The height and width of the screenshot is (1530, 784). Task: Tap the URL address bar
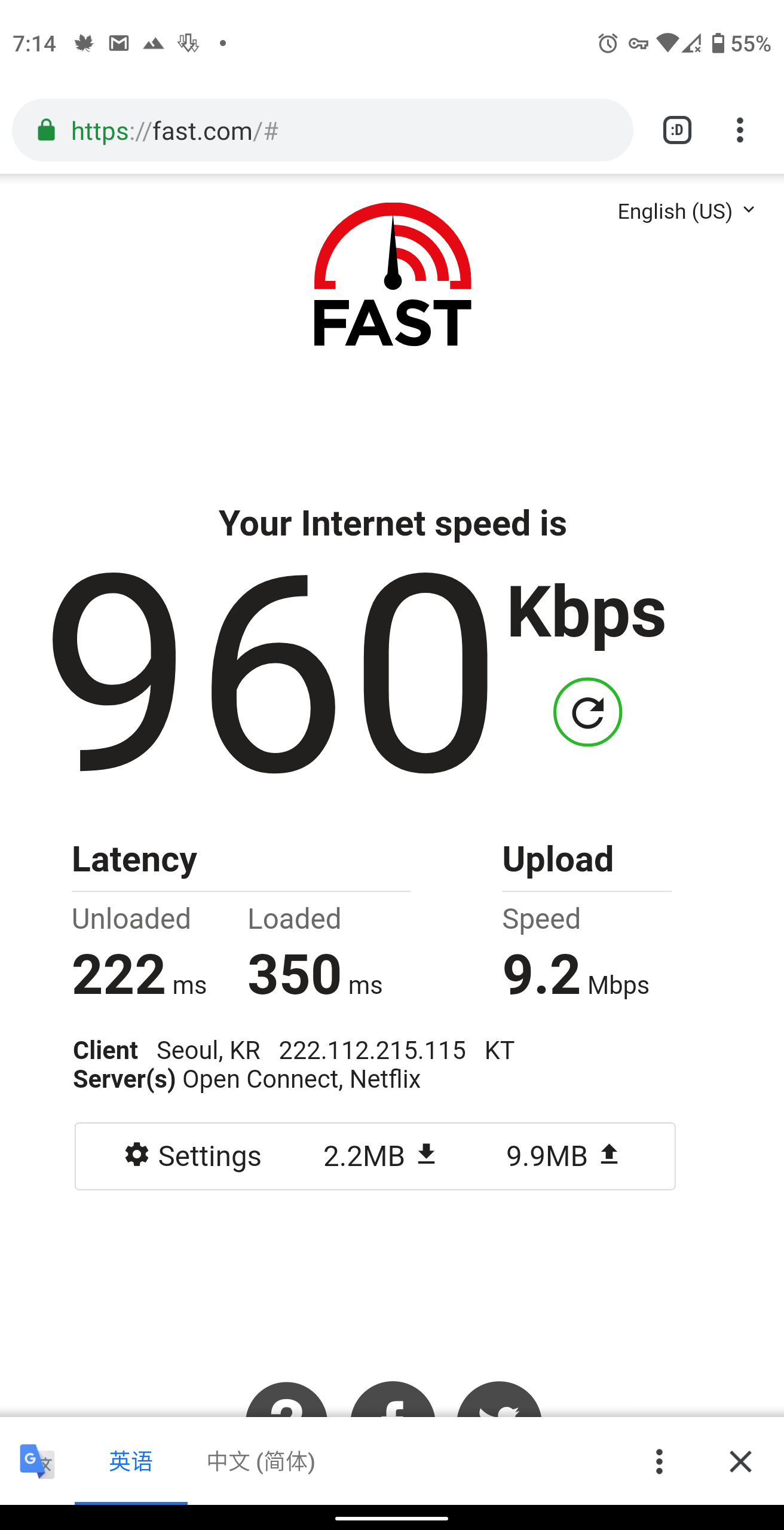click(323, 130)
